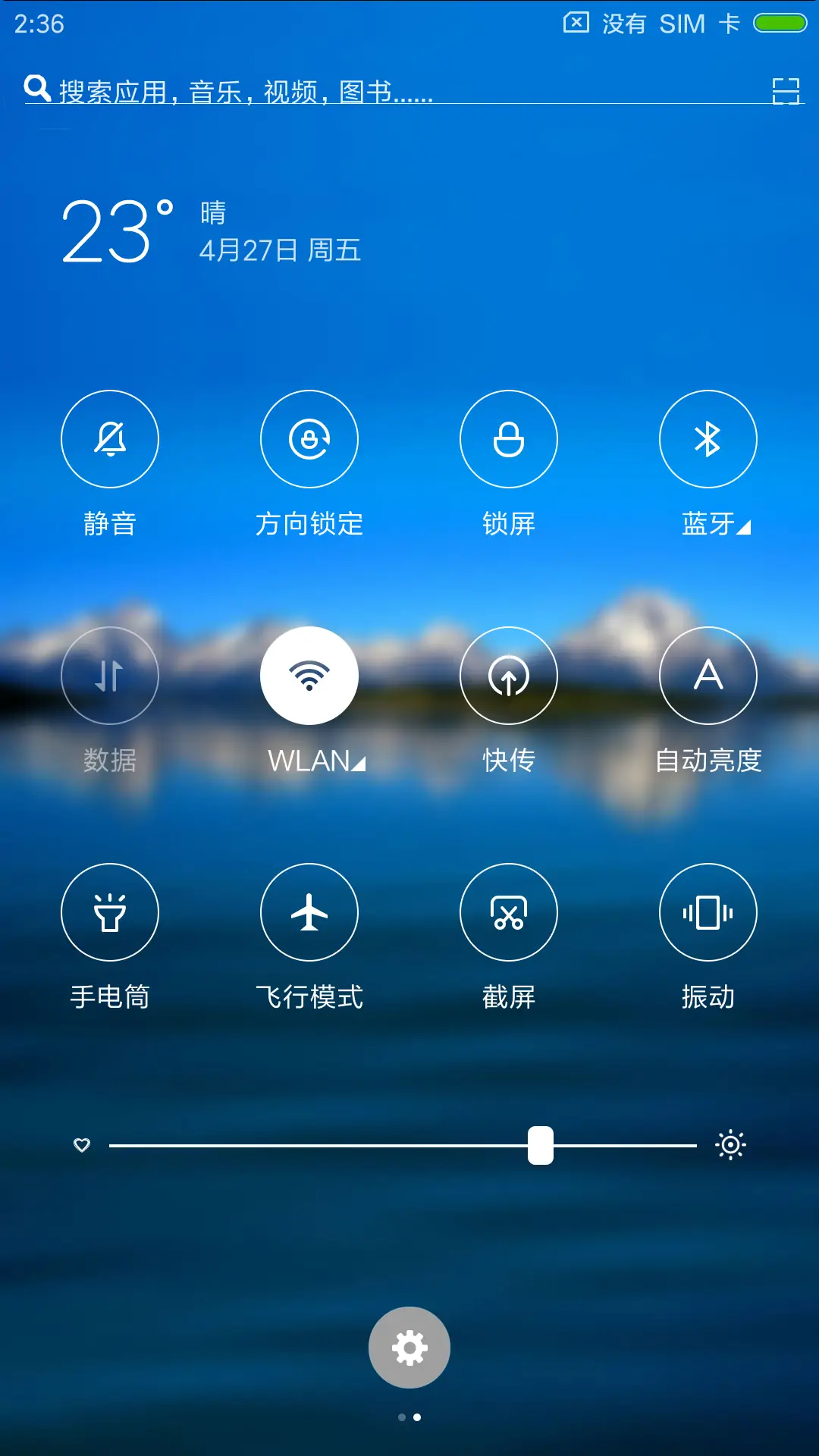
Task: Open the settings gear at the bottom
Action: point(409,1347)
